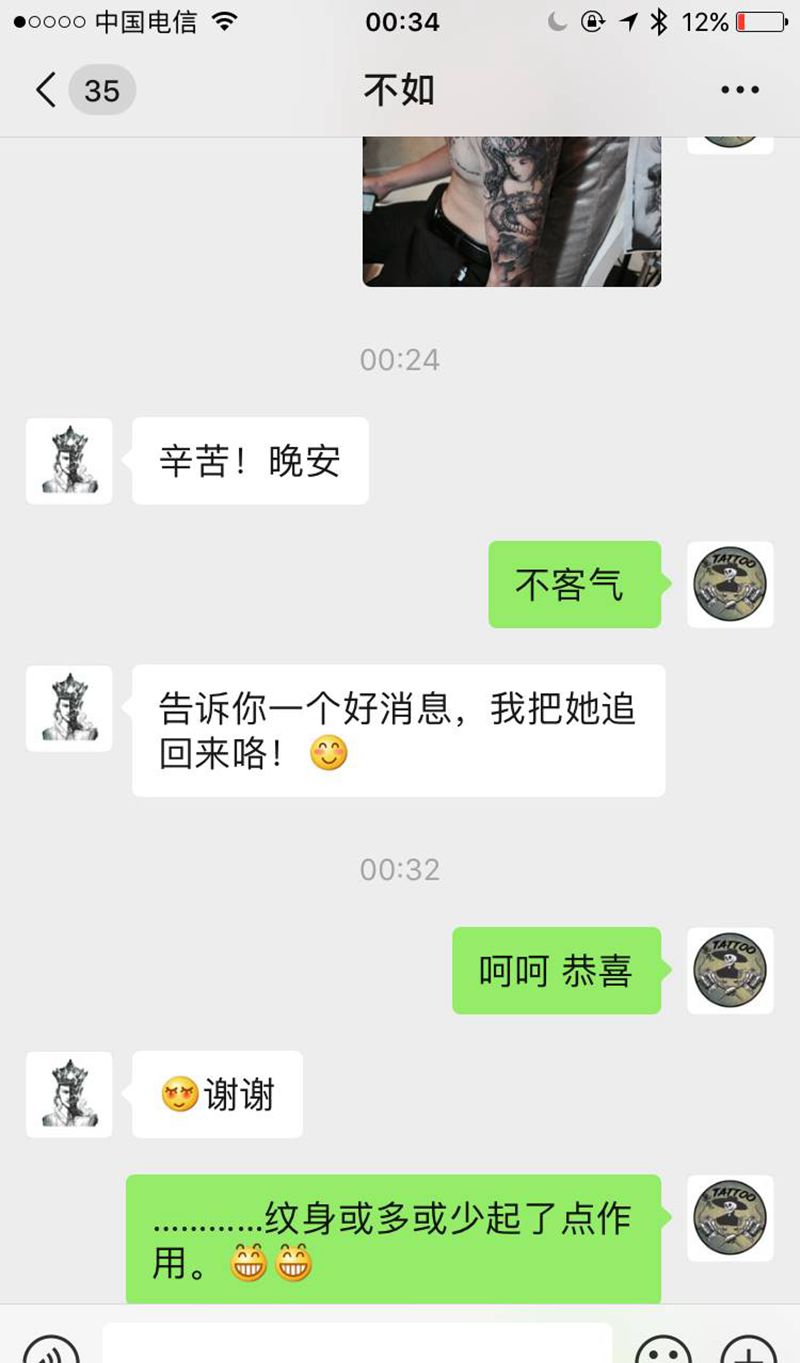This screenshot has width=800, height=1363.
Task: Open the emoji sticker panel
Action: [x=663, y=1350]
